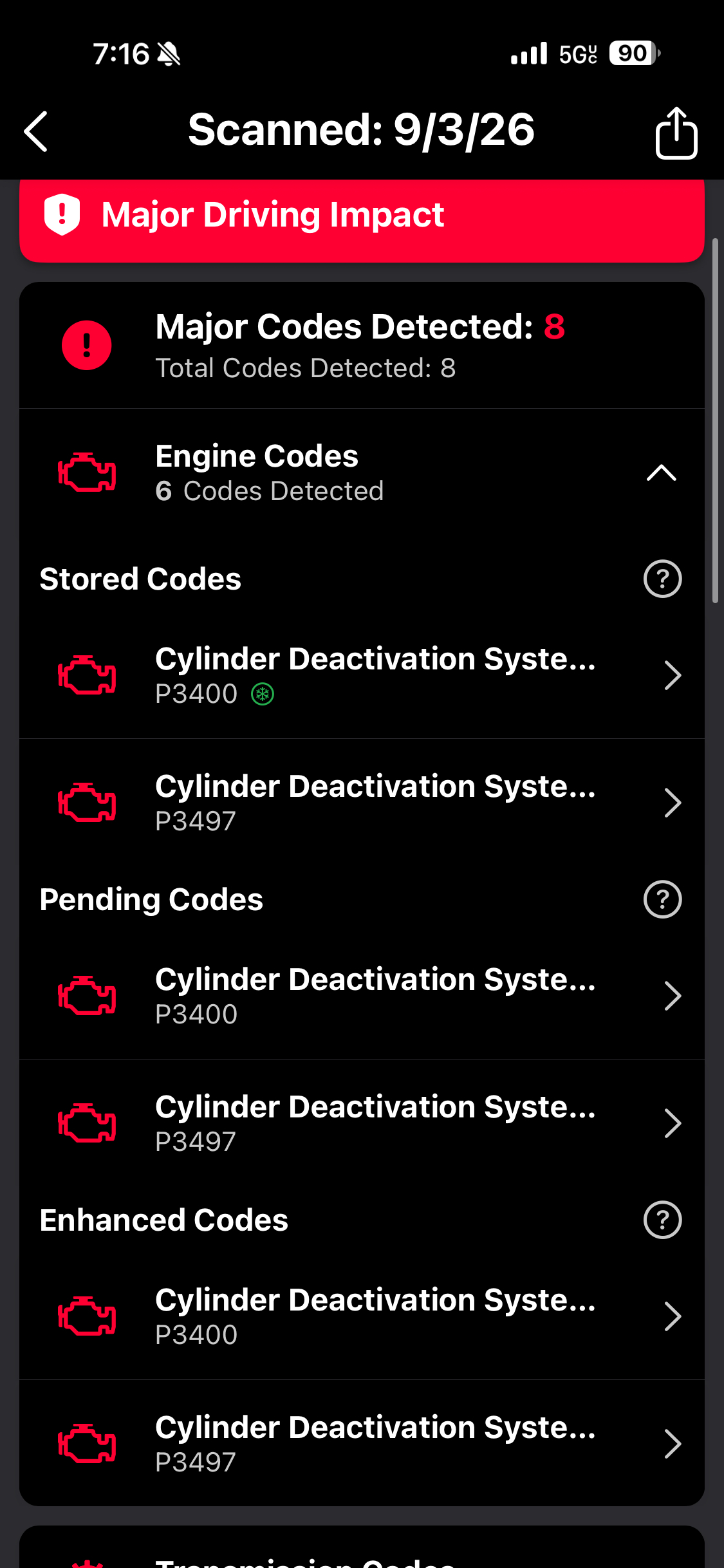Share the scan report
Screen dimensions: 724x1568
[x=676, y=133]
